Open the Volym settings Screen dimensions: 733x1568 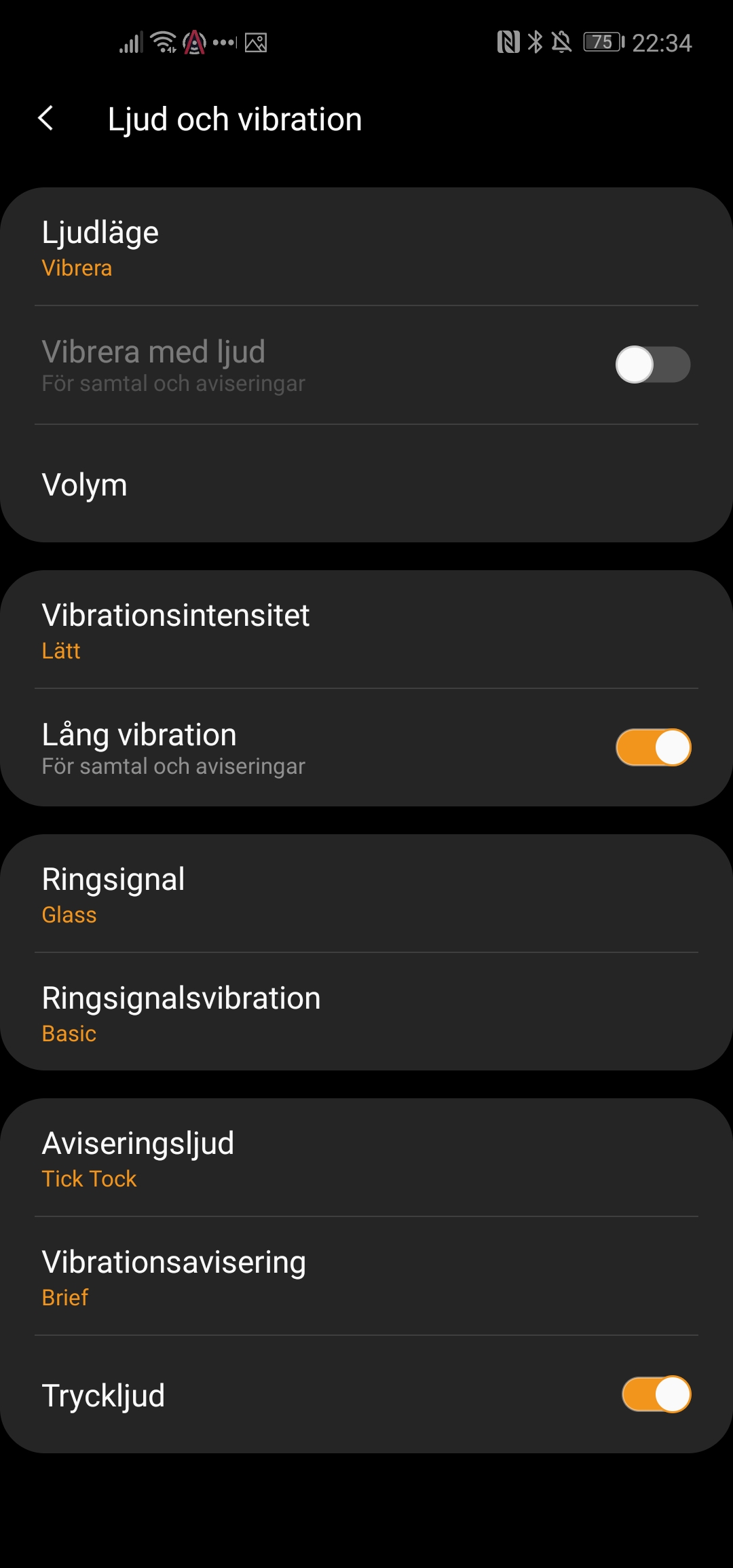point(366,485)
